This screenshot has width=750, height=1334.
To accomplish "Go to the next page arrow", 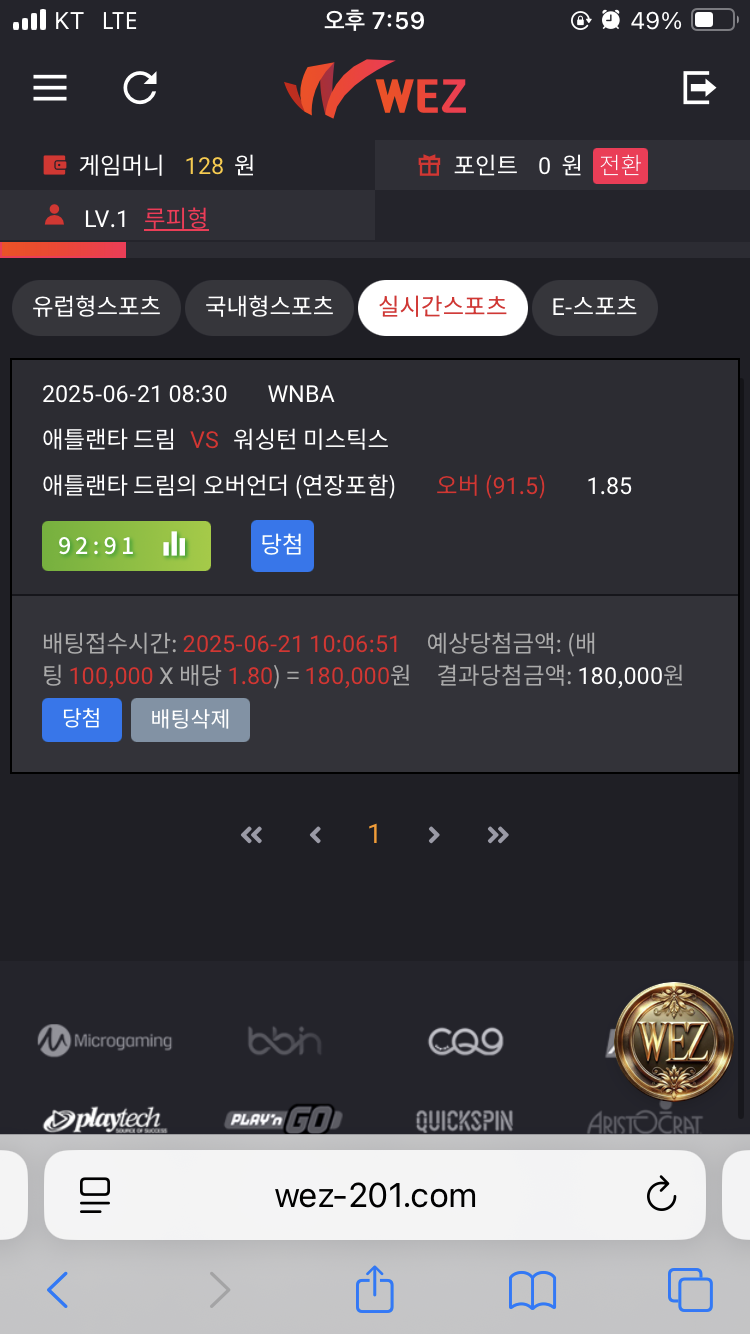I will click(433, 835).
